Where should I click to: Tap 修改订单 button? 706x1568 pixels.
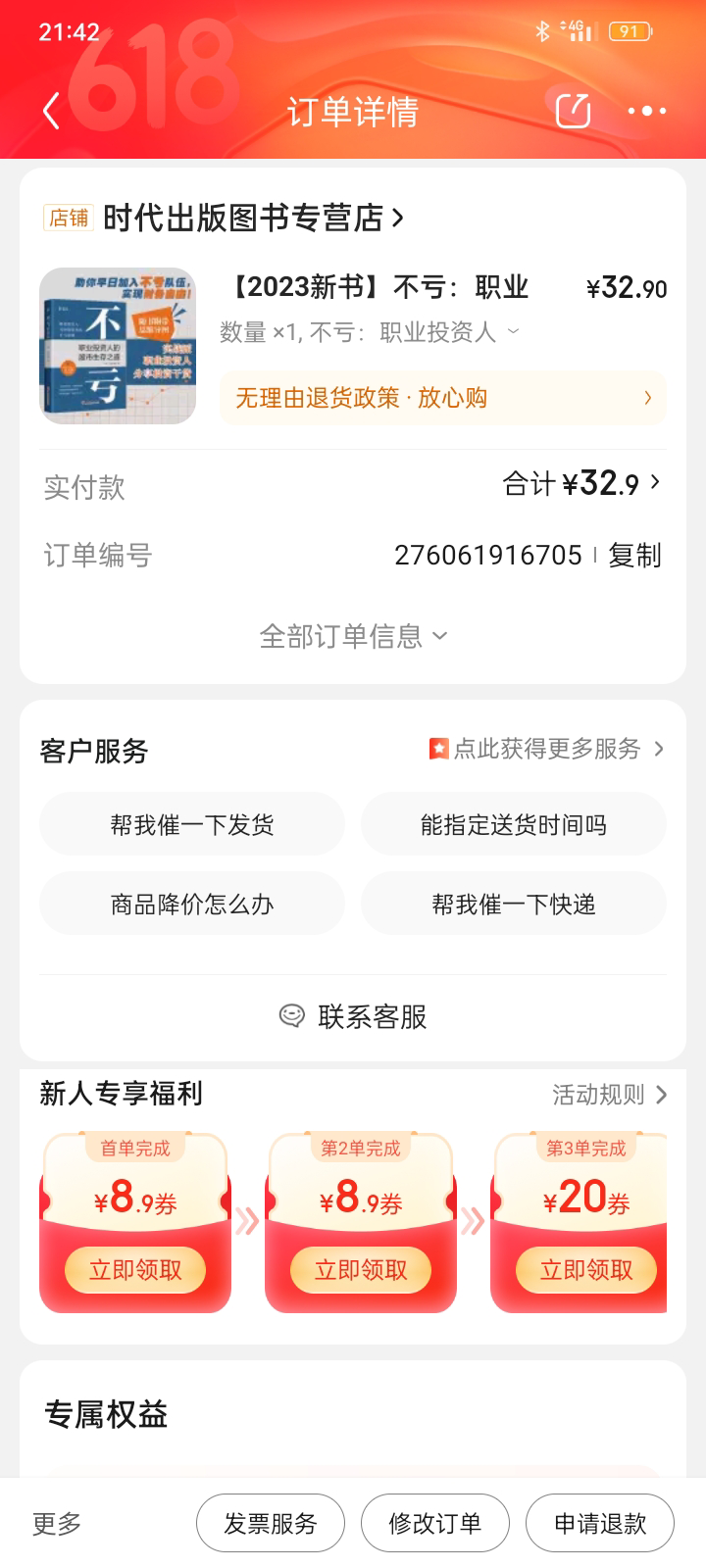[x=435, y=1524]
